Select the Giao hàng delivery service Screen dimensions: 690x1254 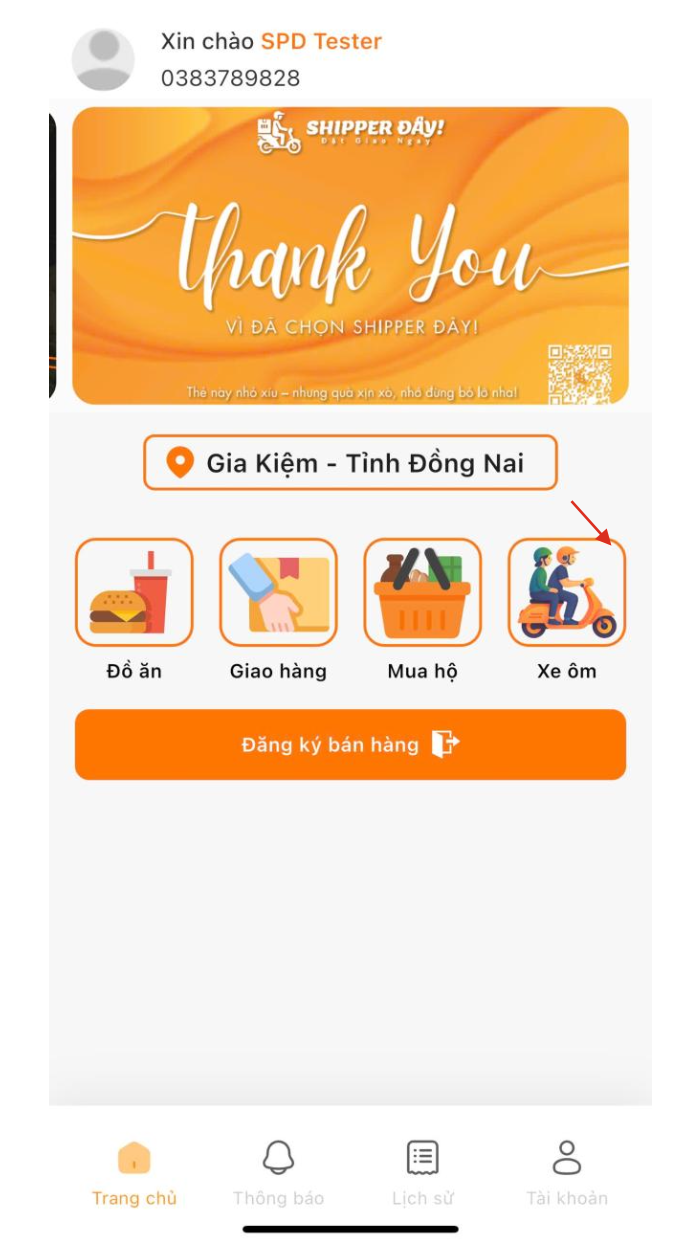tap(278, 592)
